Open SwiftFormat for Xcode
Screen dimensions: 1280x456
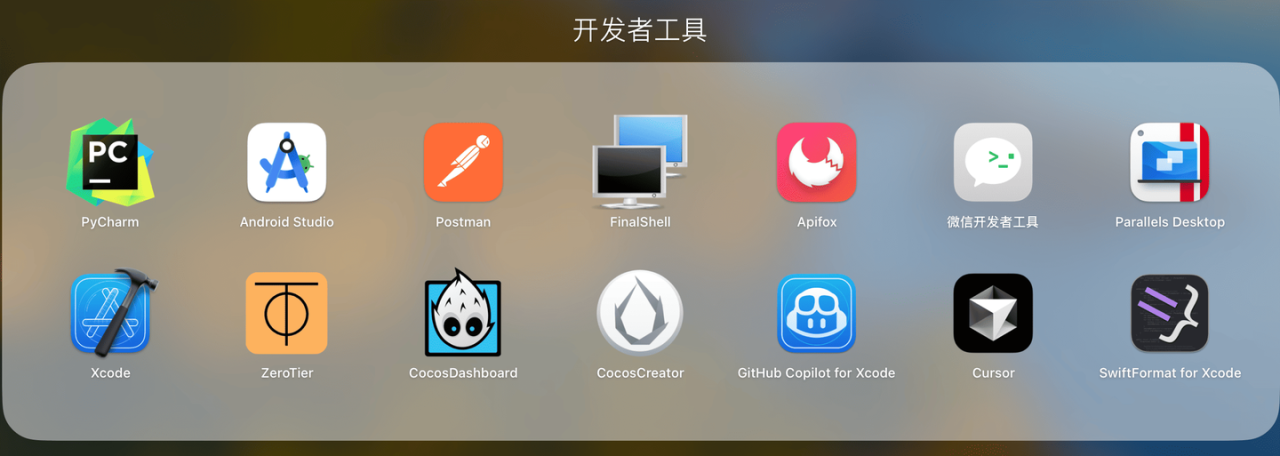pos(1169,313)
